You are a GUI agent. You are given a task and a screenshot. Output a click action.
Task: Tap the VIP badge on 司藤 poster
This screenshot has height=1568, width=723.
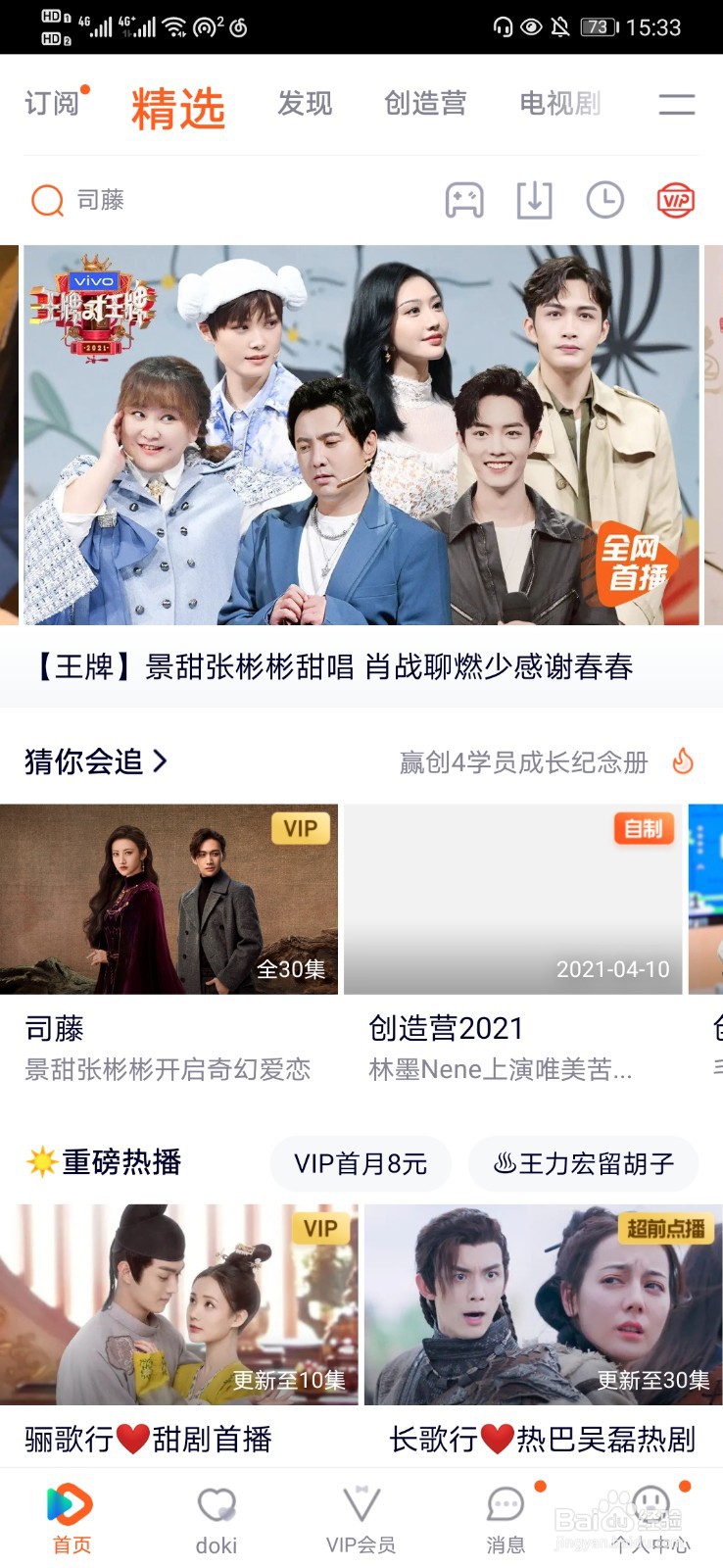tap(301, 828)
